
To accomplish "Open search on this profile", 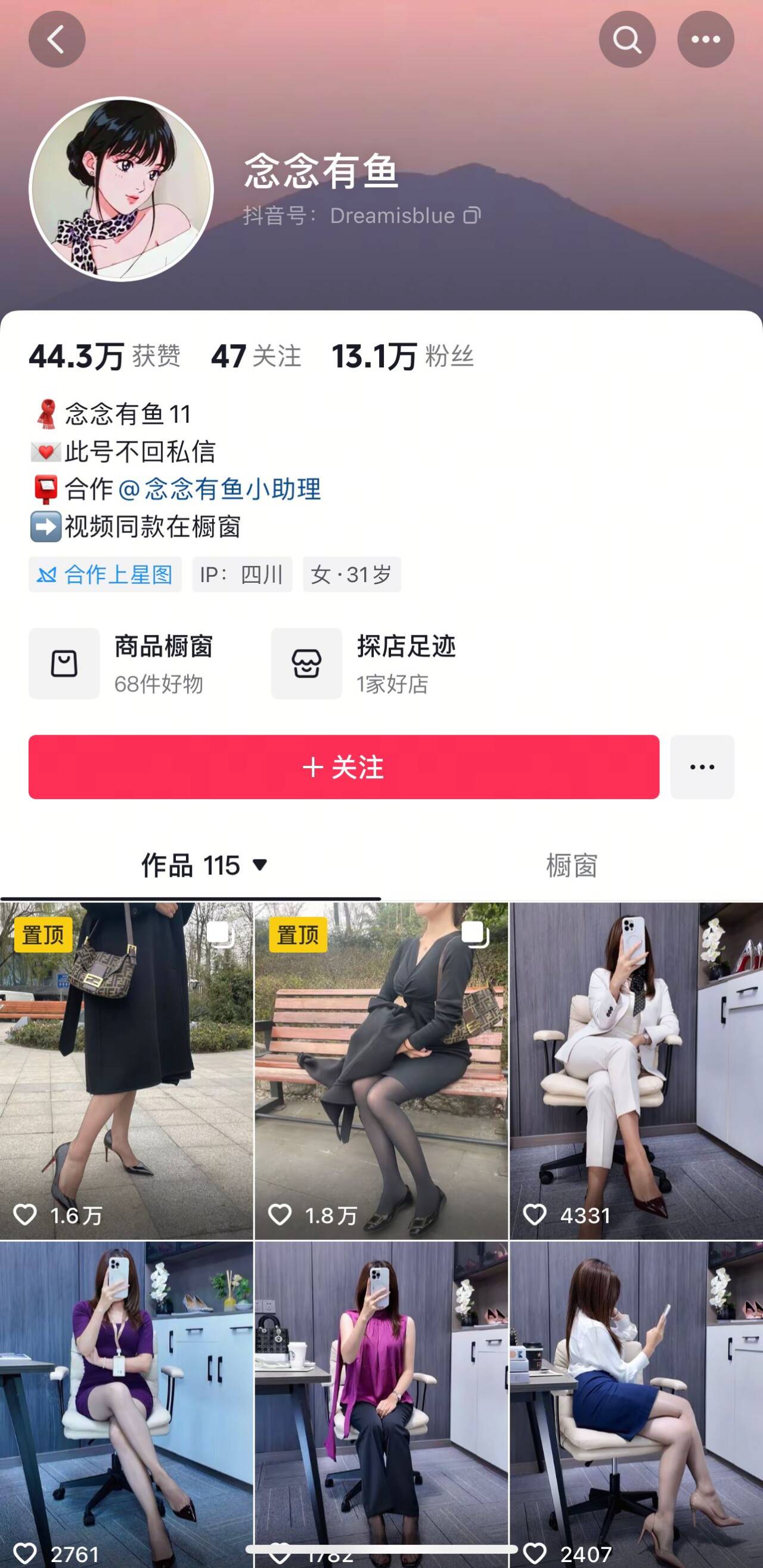I will pyautogui.click(x=626, y=39).
